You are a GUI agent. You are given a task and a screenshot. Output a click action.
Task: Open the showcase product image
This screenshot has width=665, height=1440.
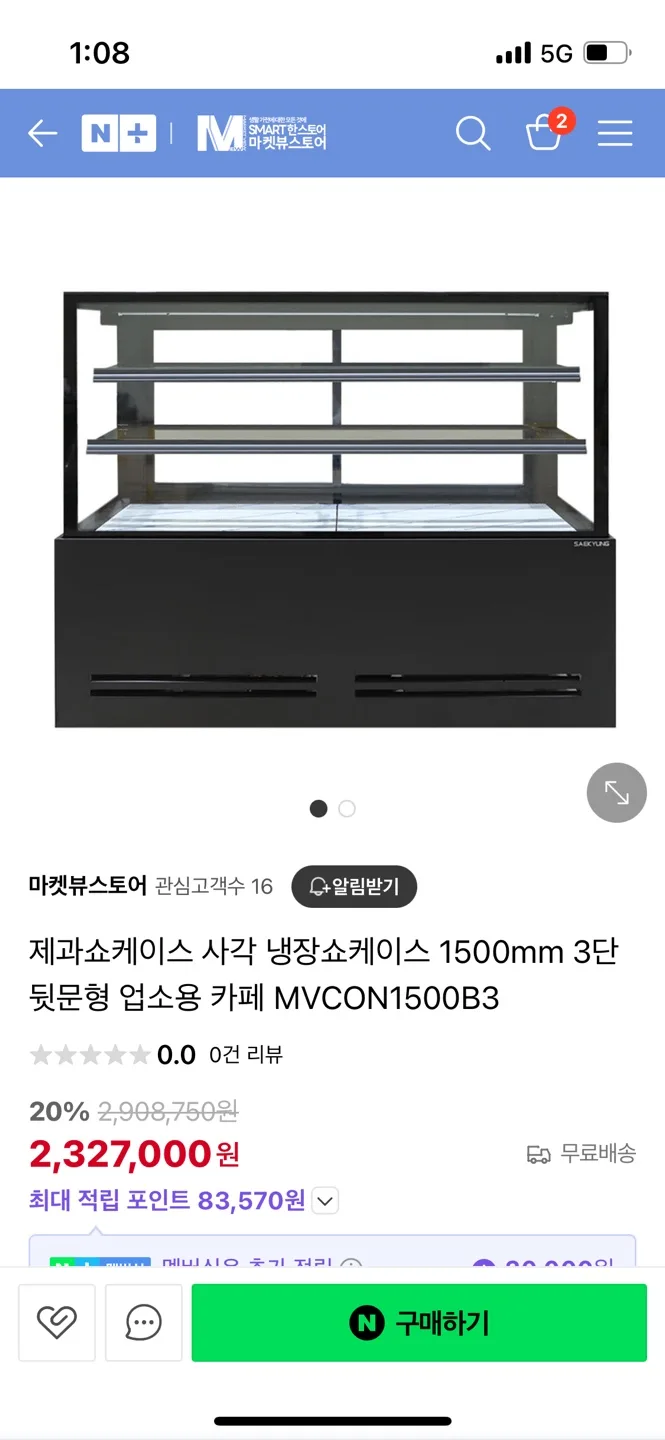point(335,508)
